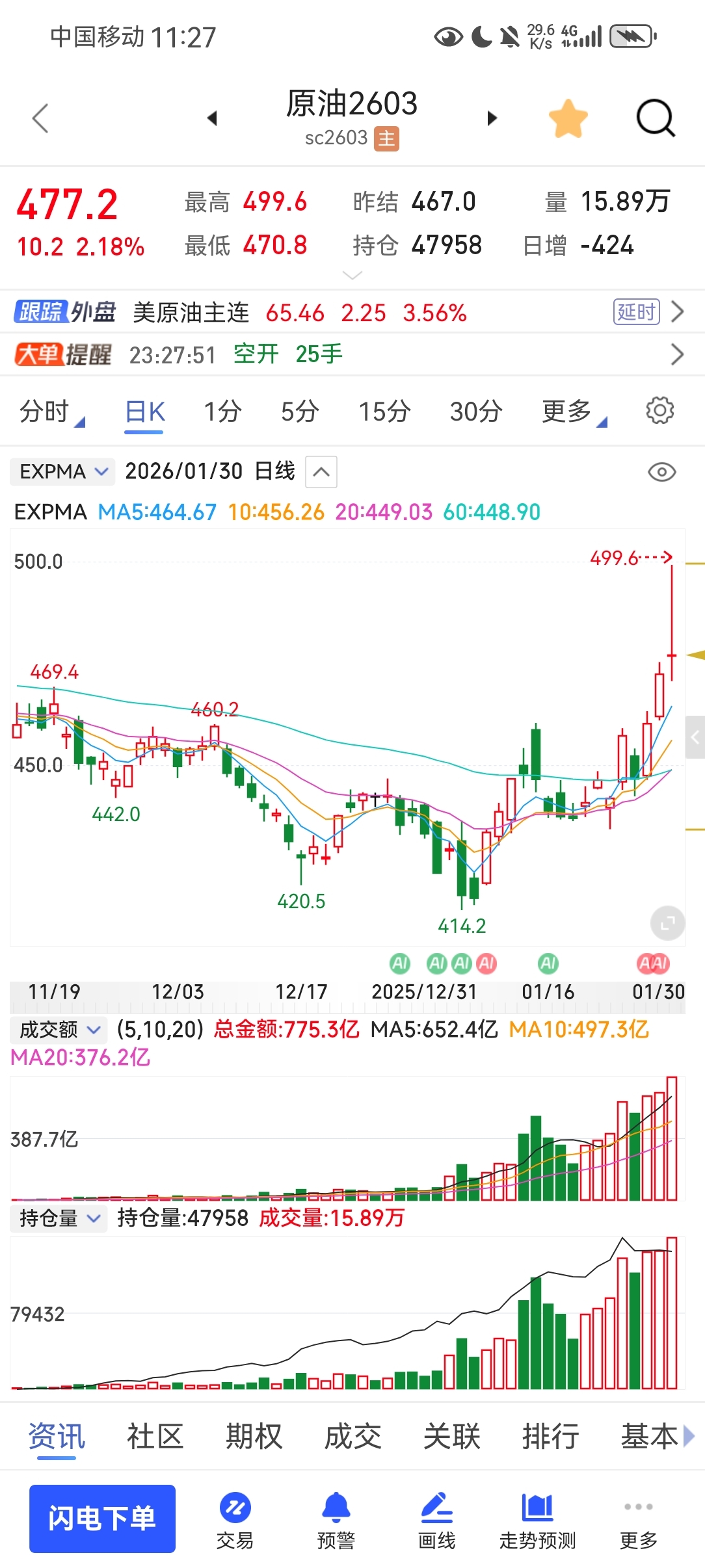Screen dimensions: 705x1568
Task: Expand the chart to fullscreen
Action: pos(667,922)
